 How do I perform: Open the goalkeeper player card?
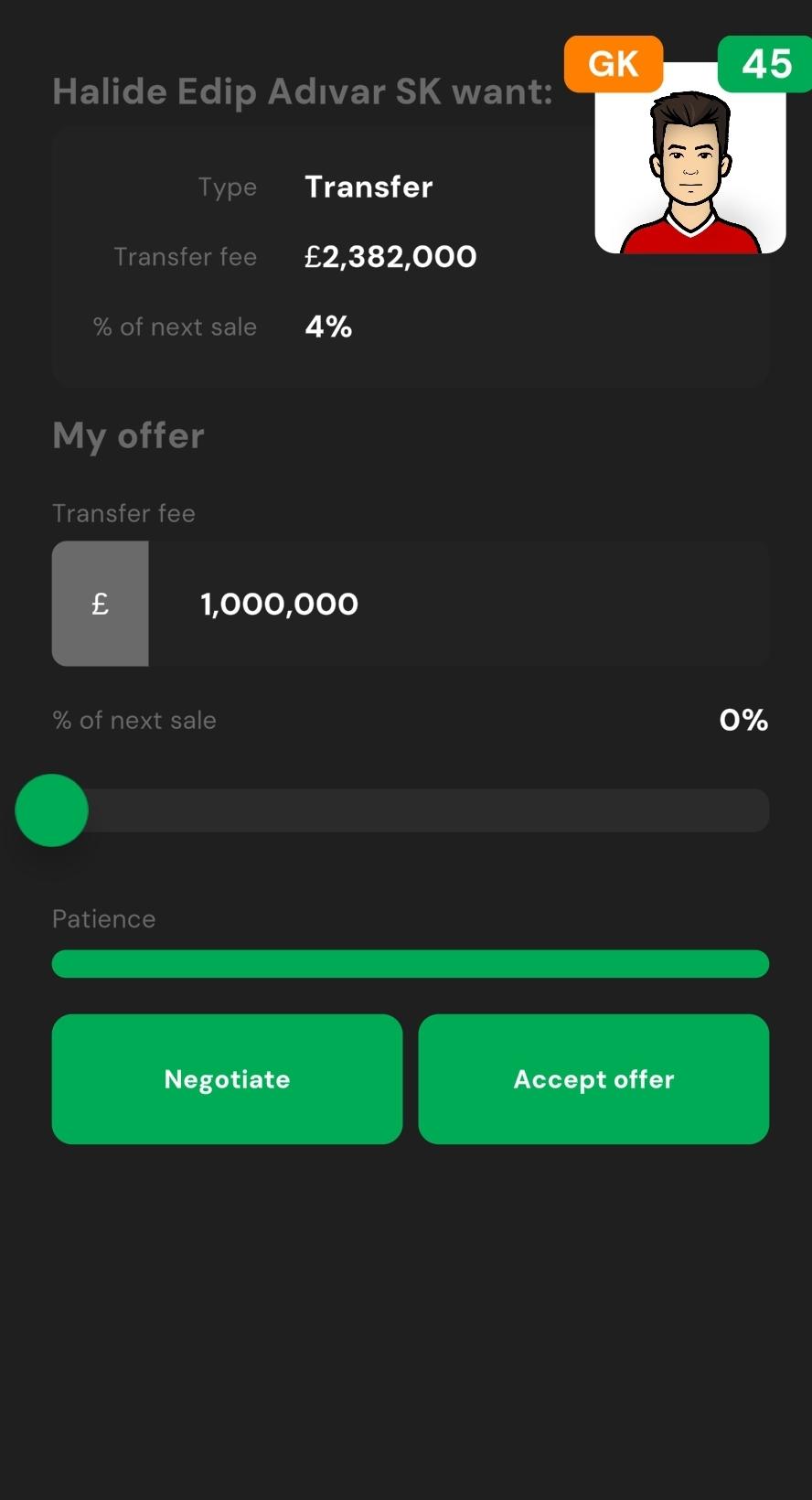tap(690, 160)
